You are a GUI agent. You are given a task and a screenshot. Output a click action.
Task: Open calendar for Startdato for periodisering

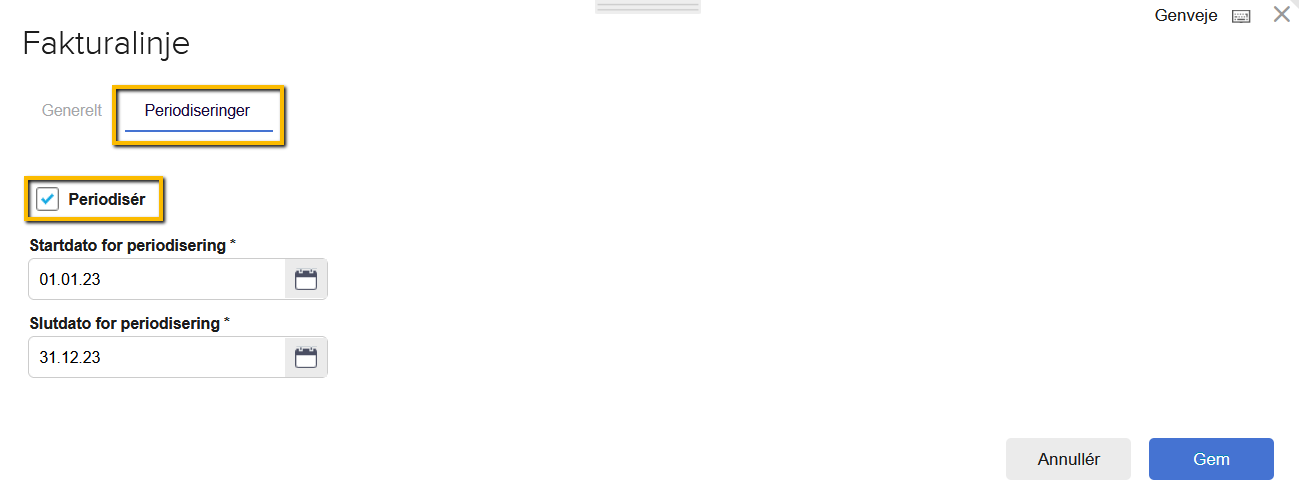tap(306, 279)
